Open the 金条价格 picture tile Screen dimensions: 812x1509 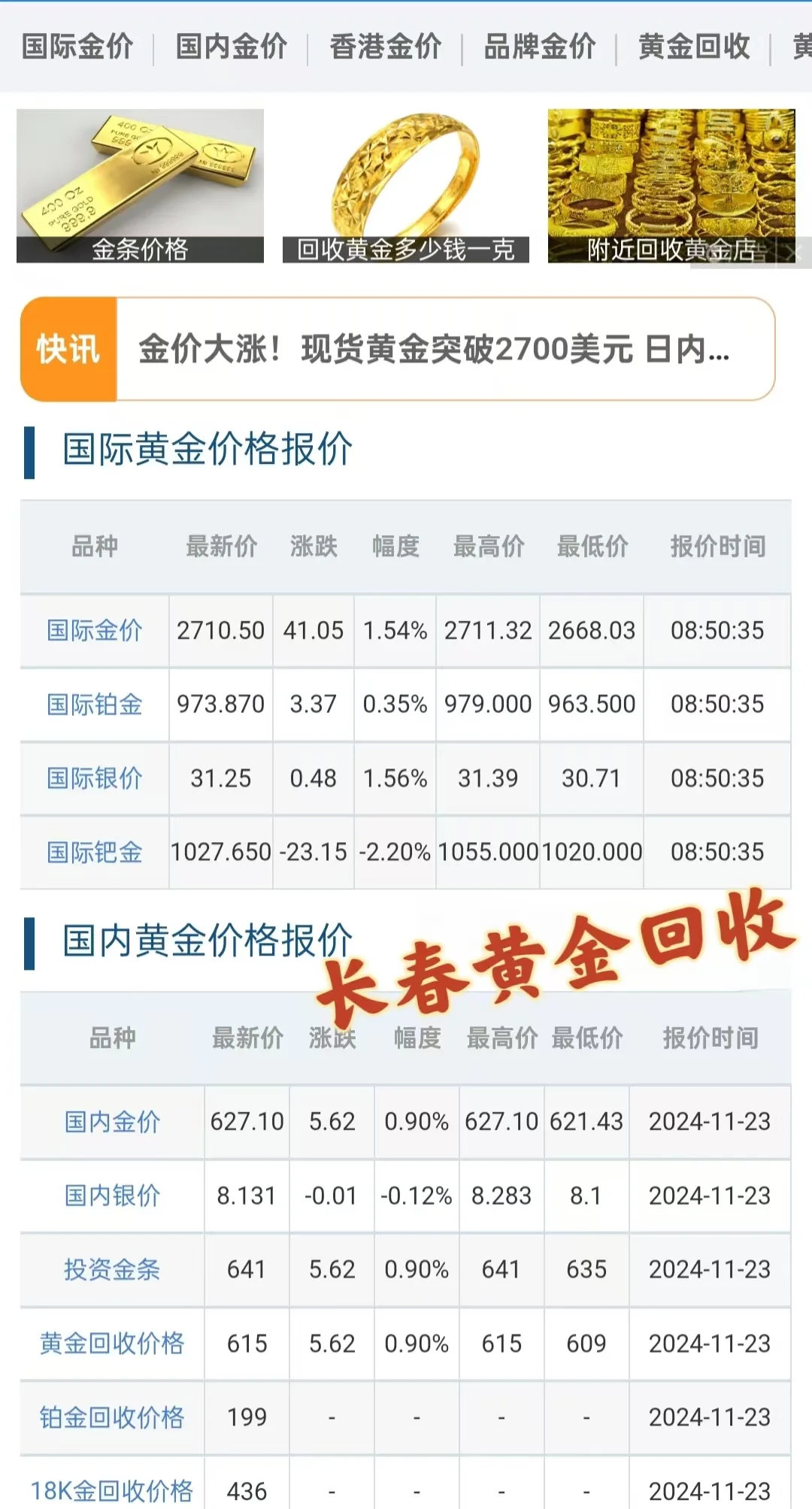[140, 185]
